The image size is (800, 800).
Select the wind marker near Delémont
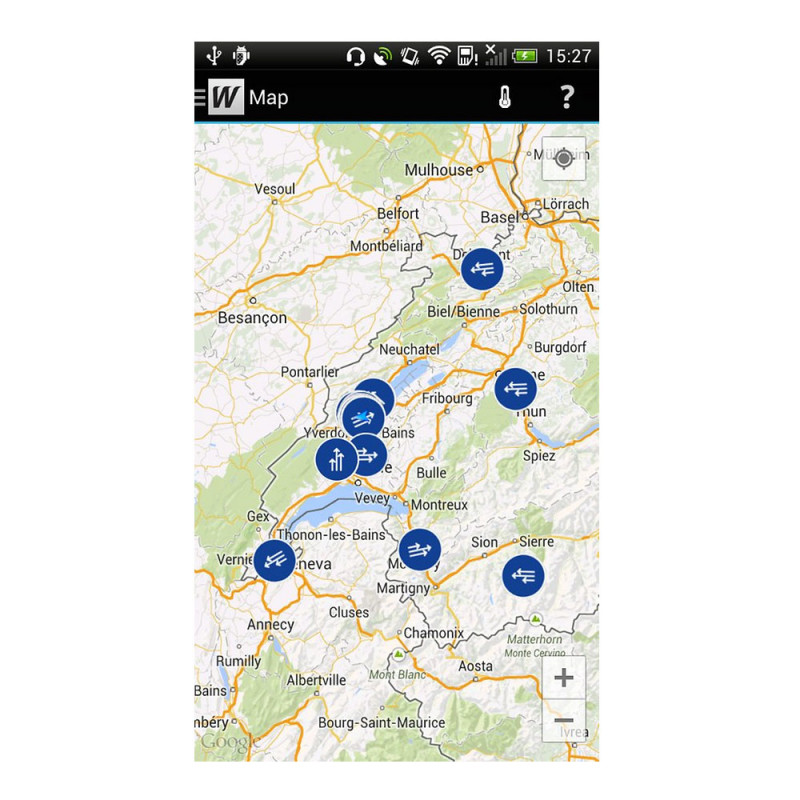click(482, 269)
